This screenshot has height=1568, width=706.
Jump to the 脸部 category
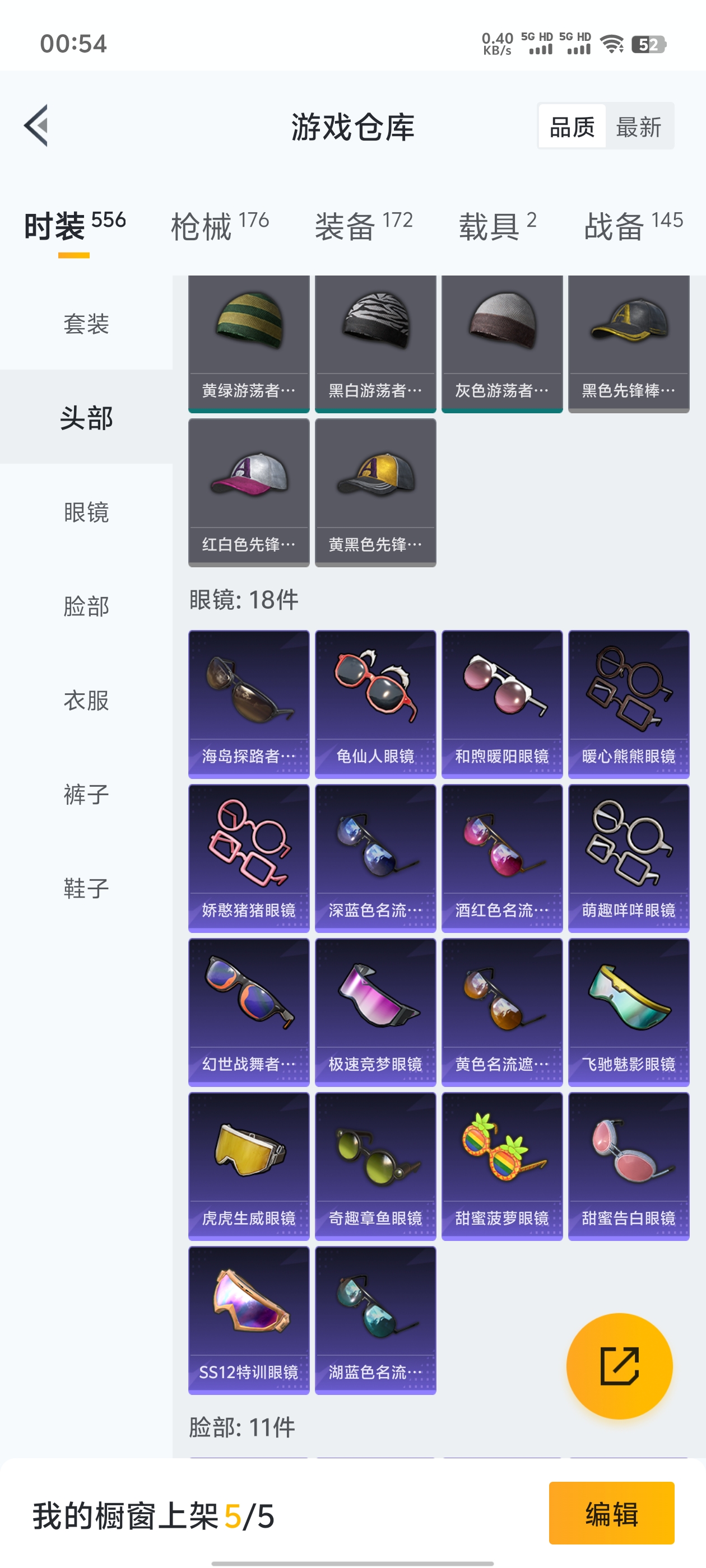[86, 606]
